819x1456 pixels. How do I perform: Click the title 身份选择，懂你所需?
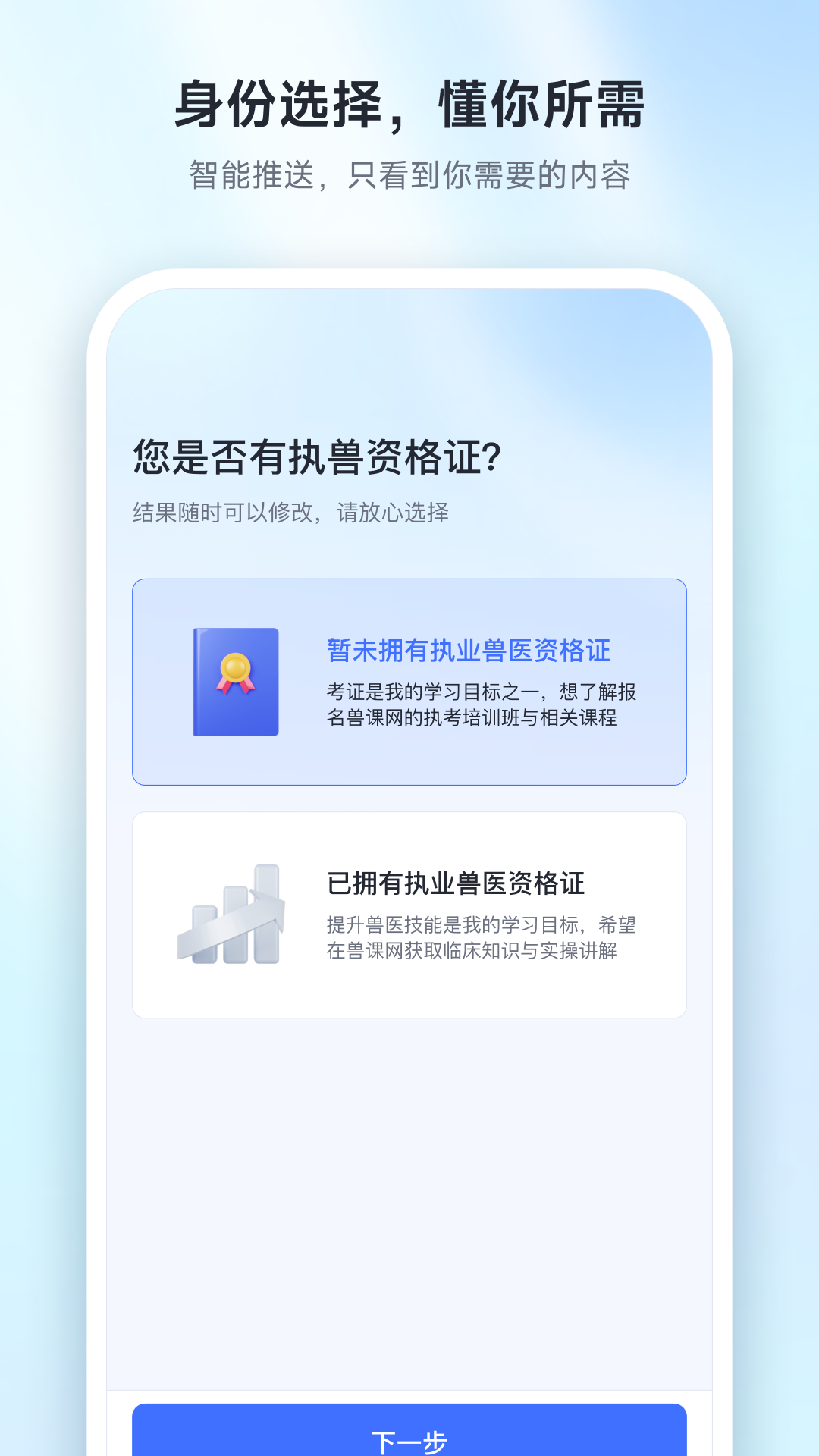point(409,105)
